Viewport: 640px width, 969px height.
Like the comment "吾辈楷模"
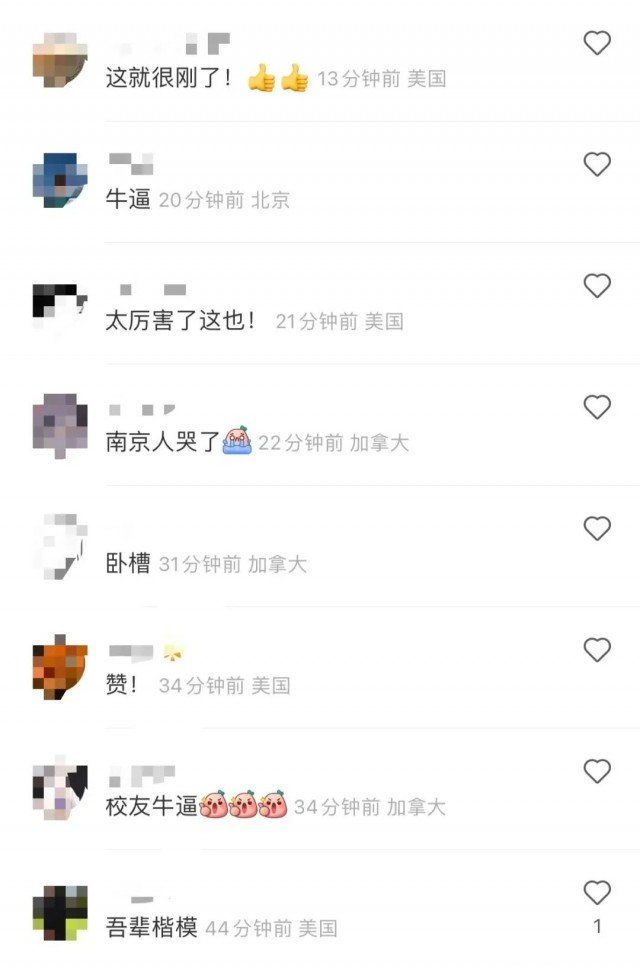597,893
